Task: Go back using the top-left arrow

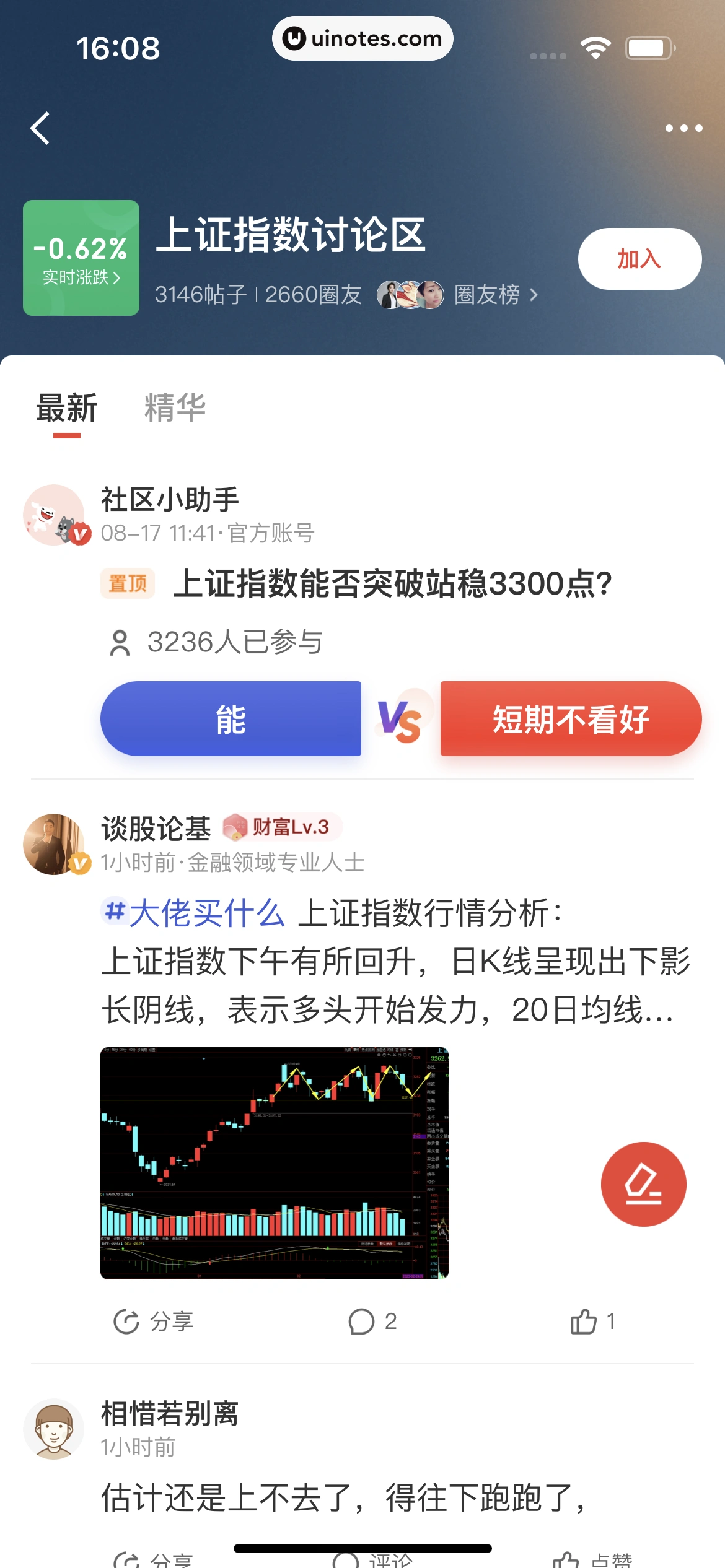Action: coord(40,129)
